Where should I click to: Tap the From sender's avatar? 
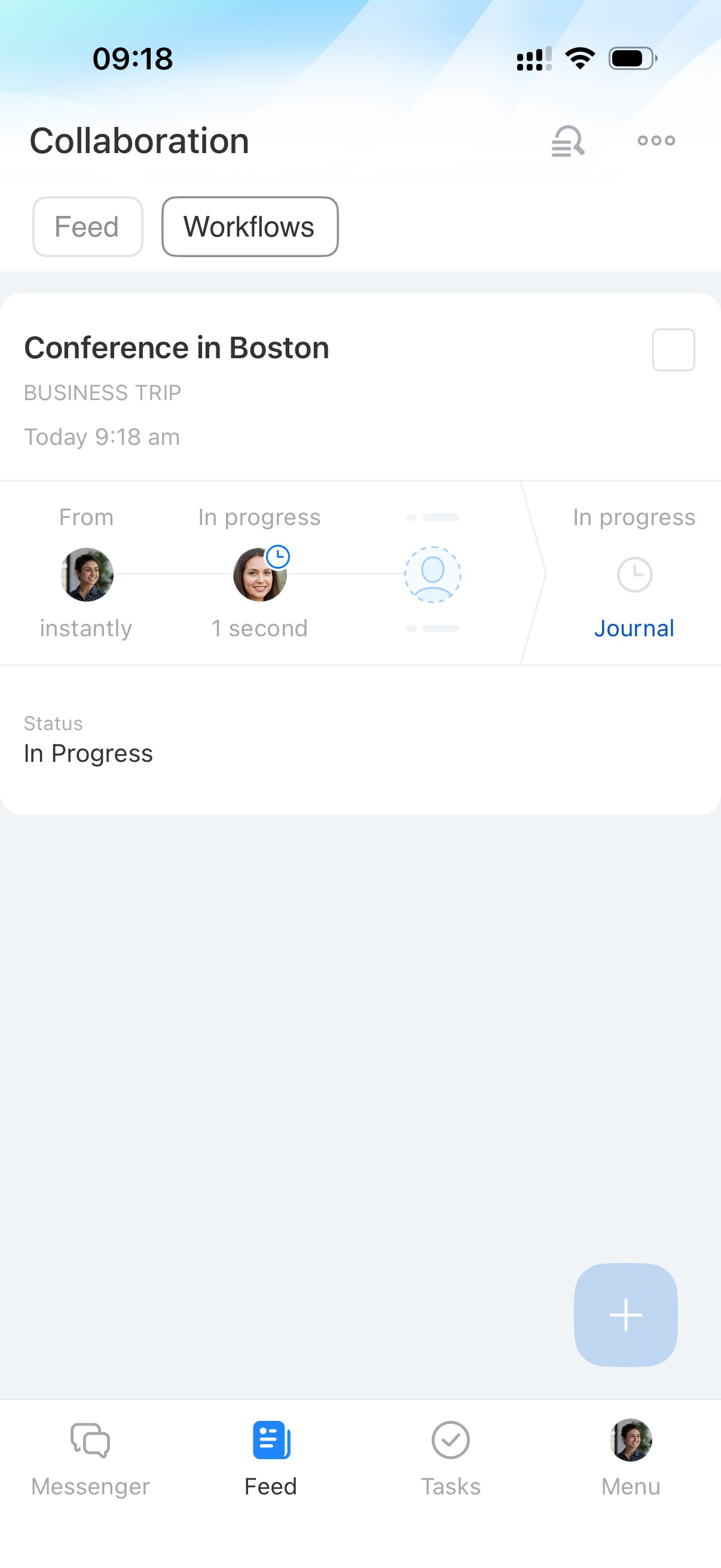pyautogui.click(x=87, y=574)
